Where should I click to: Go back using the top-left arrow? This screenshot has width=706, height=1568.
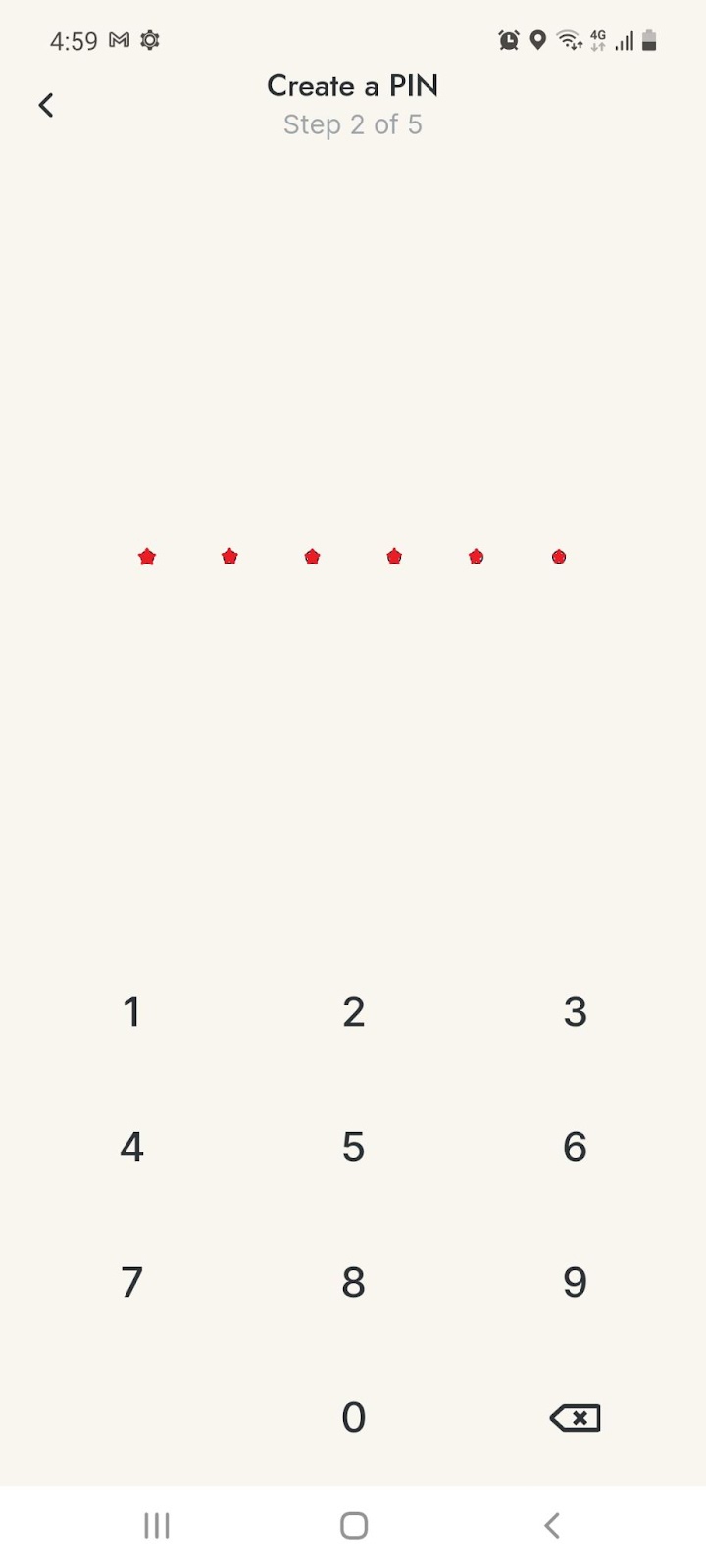[46, 105]
